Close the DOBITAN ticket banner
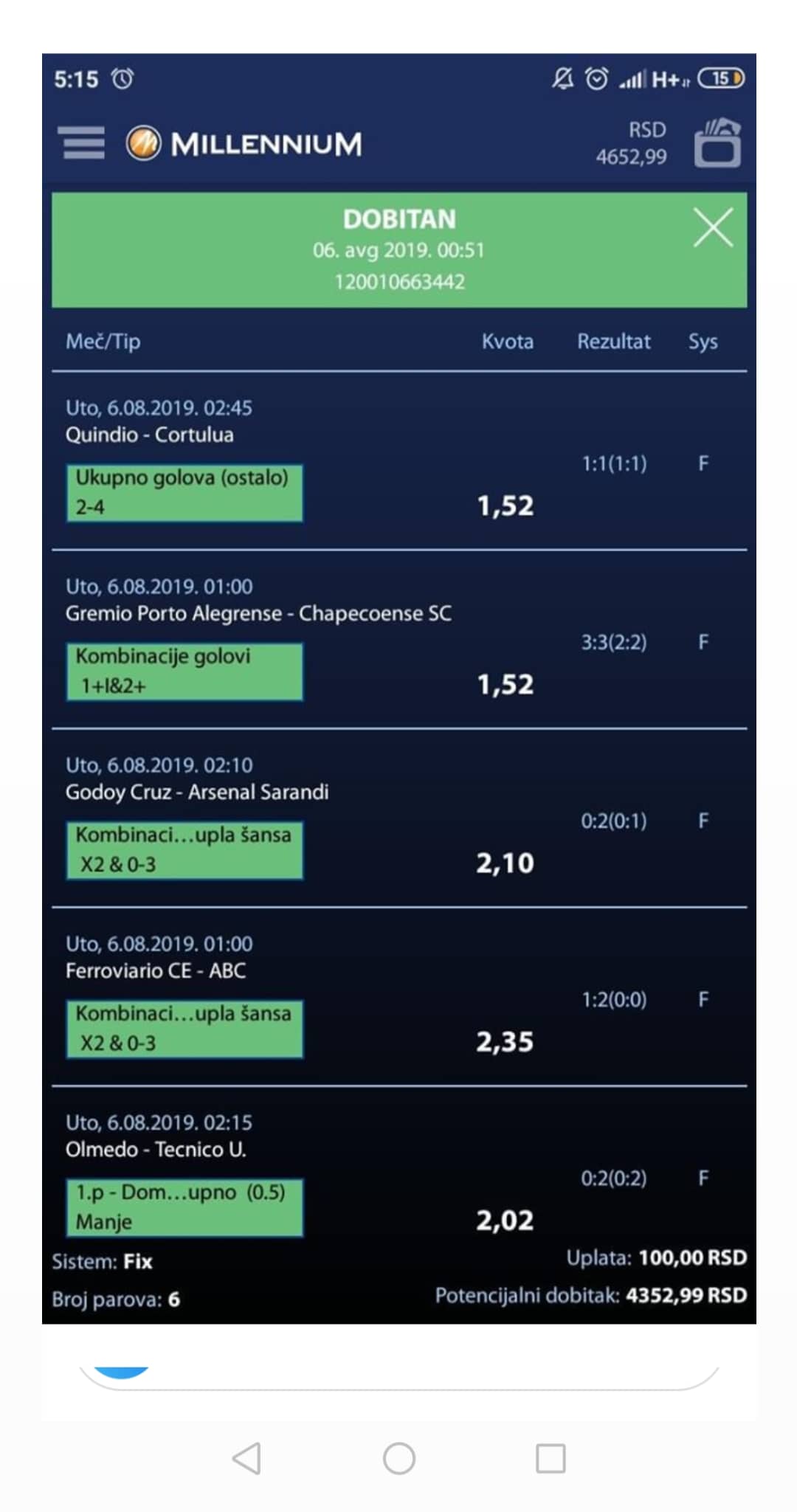 click(x=713, y=227)
